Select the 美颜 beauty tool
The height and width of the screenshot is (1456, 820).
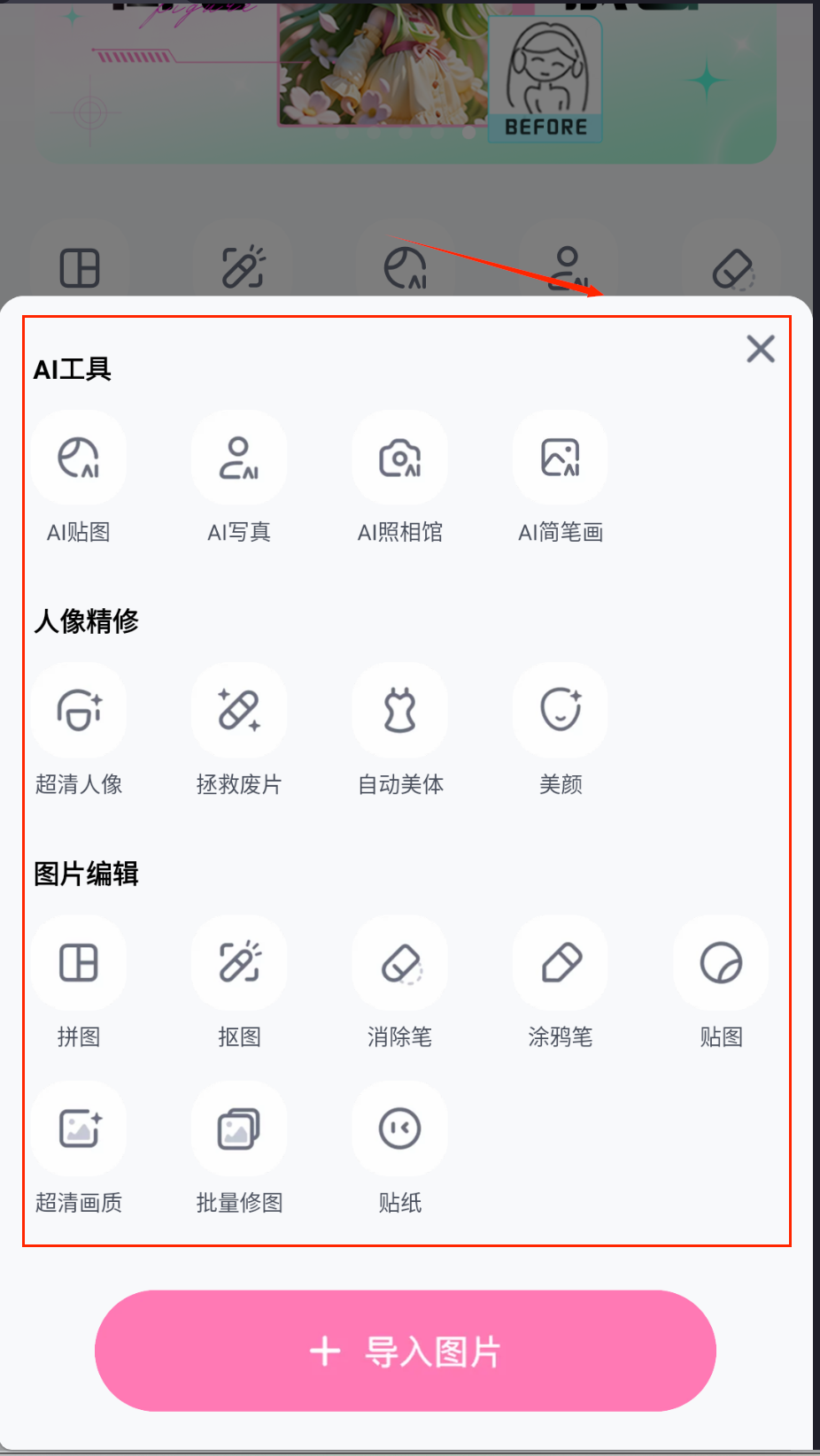560,710
